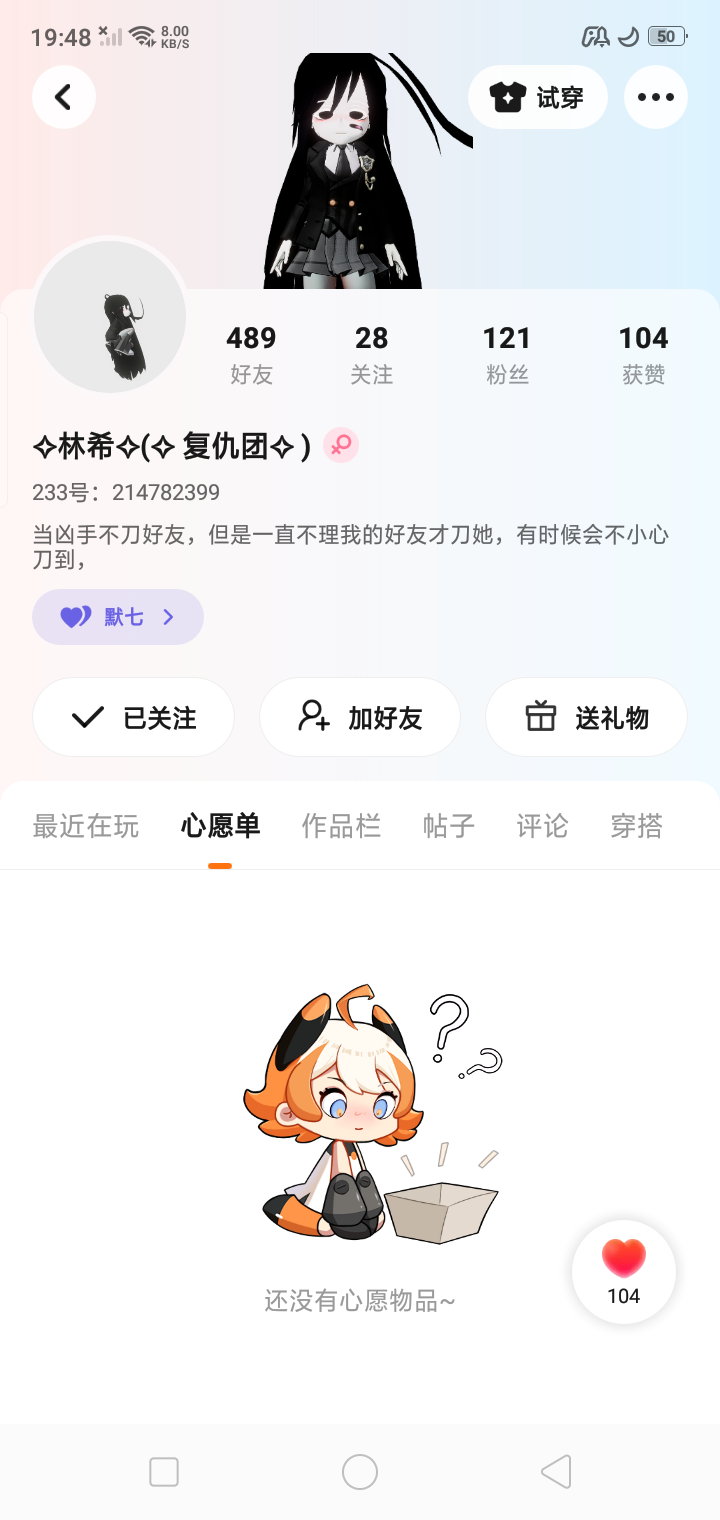Switch to the 穿搭 tab
This screenshot has height=1520, width=720.
point(636,826)
